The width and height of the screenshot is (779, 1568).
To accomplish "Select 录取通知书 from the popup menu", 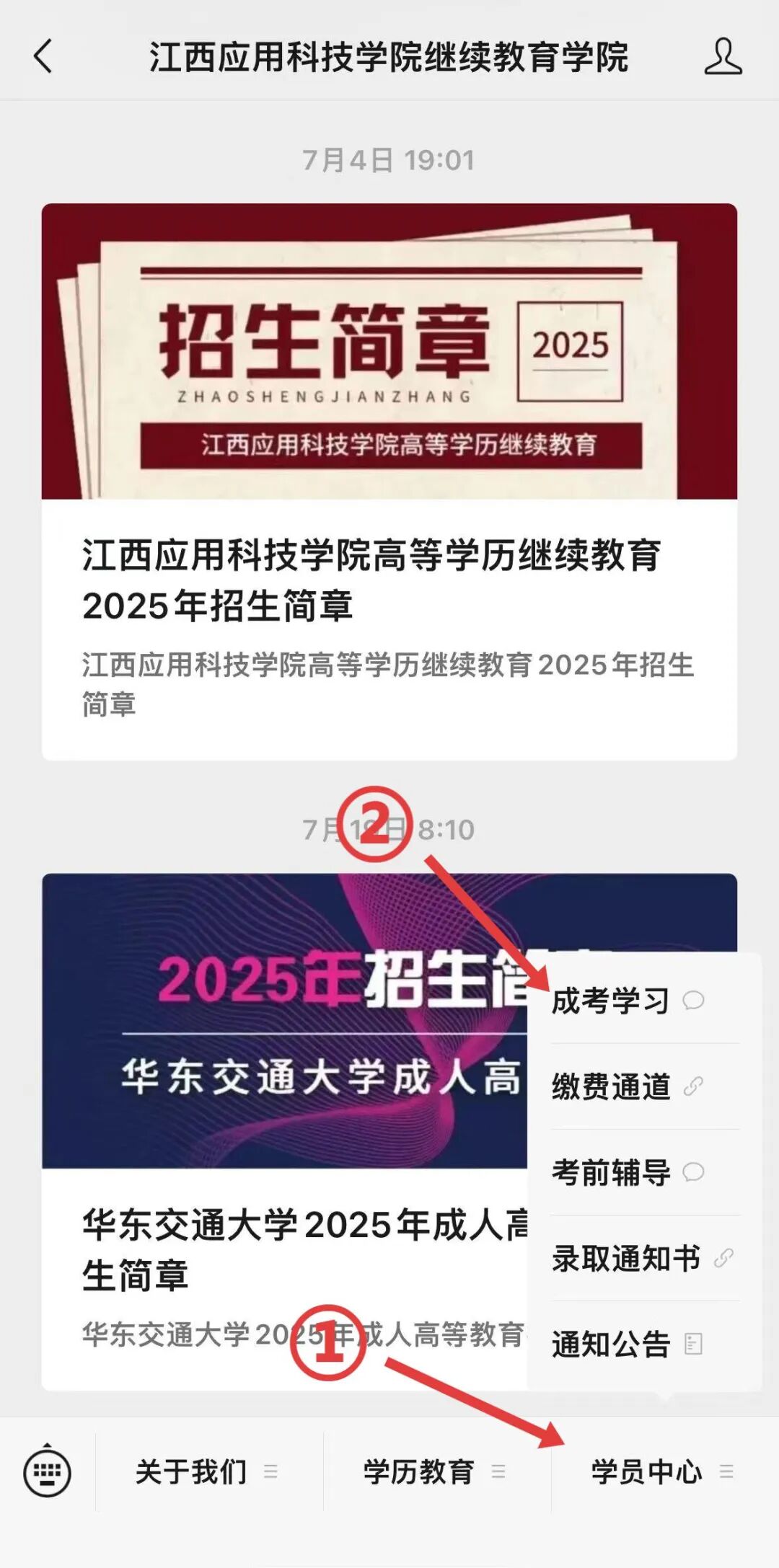I will click(x=625, y=1257).
